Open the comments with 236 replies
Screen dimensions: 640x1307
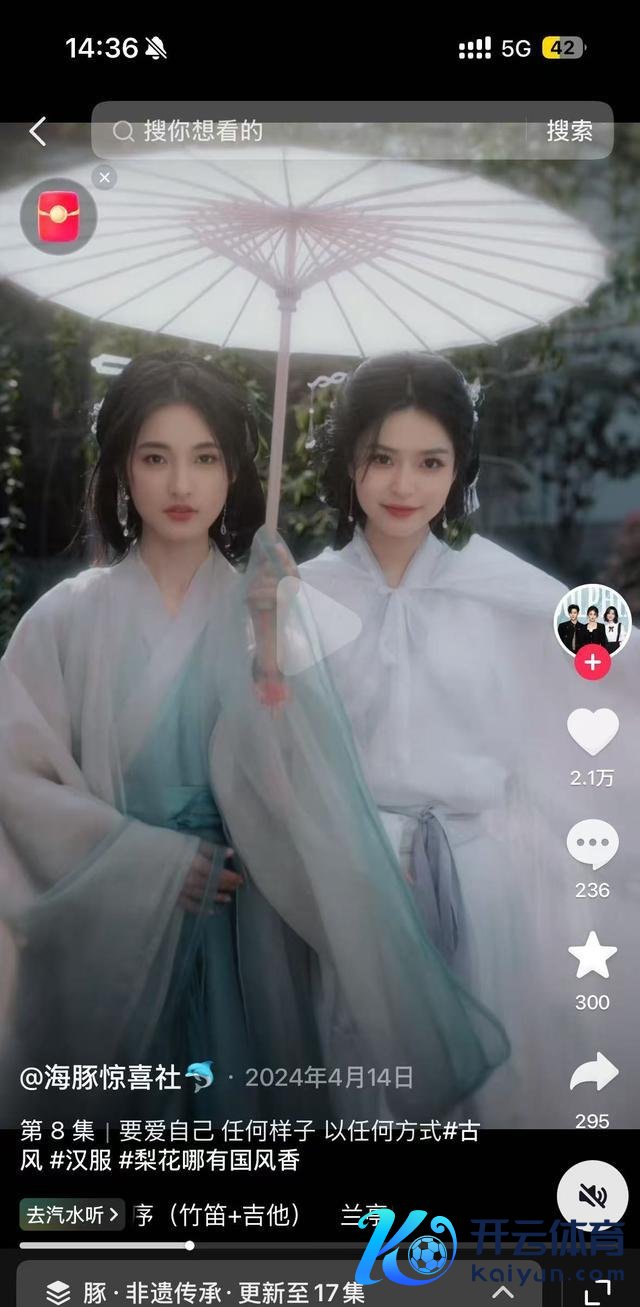point(592,847)
